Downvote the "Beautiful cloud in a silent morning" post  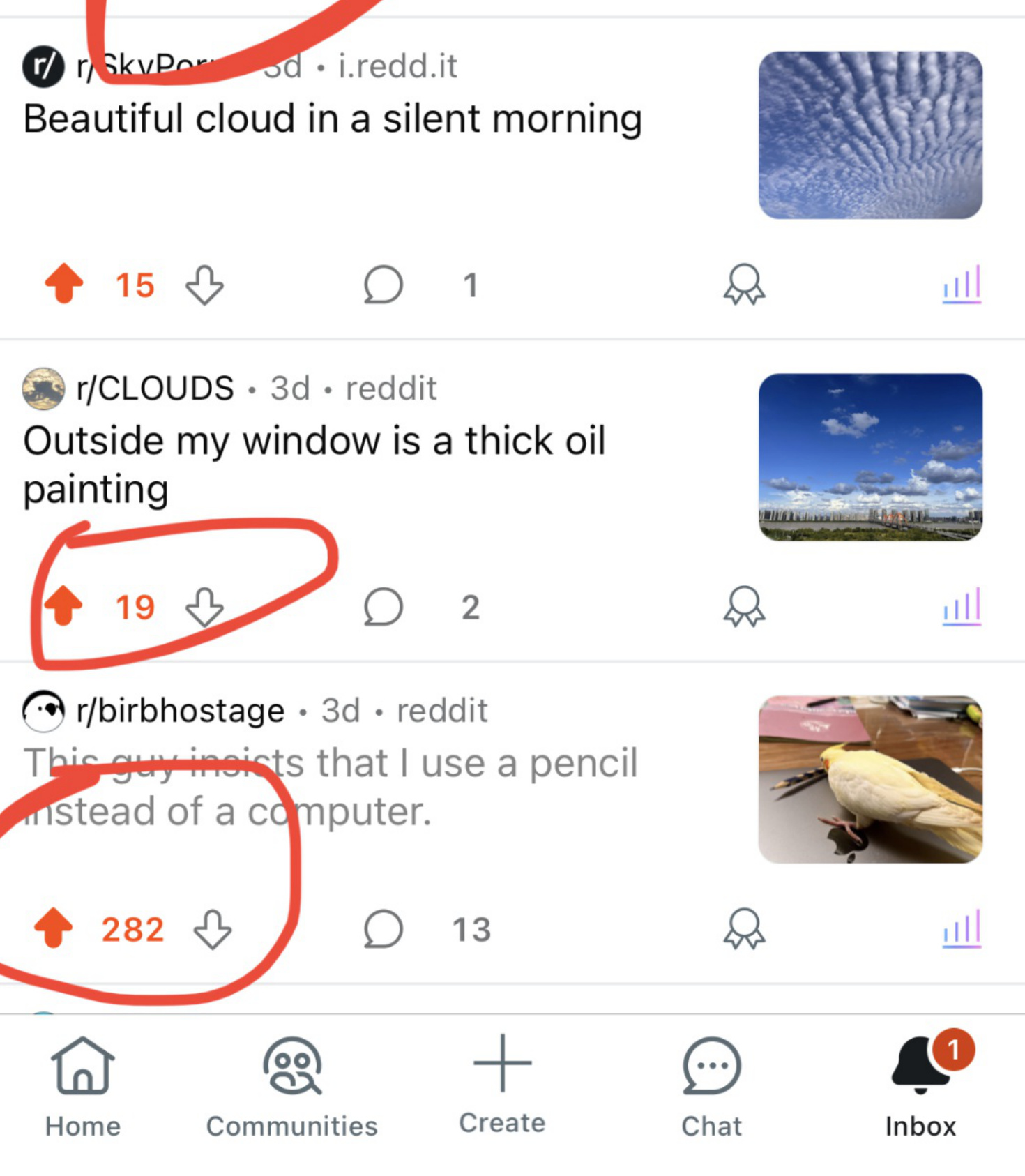pyautogui.click(x=204, y=285)
